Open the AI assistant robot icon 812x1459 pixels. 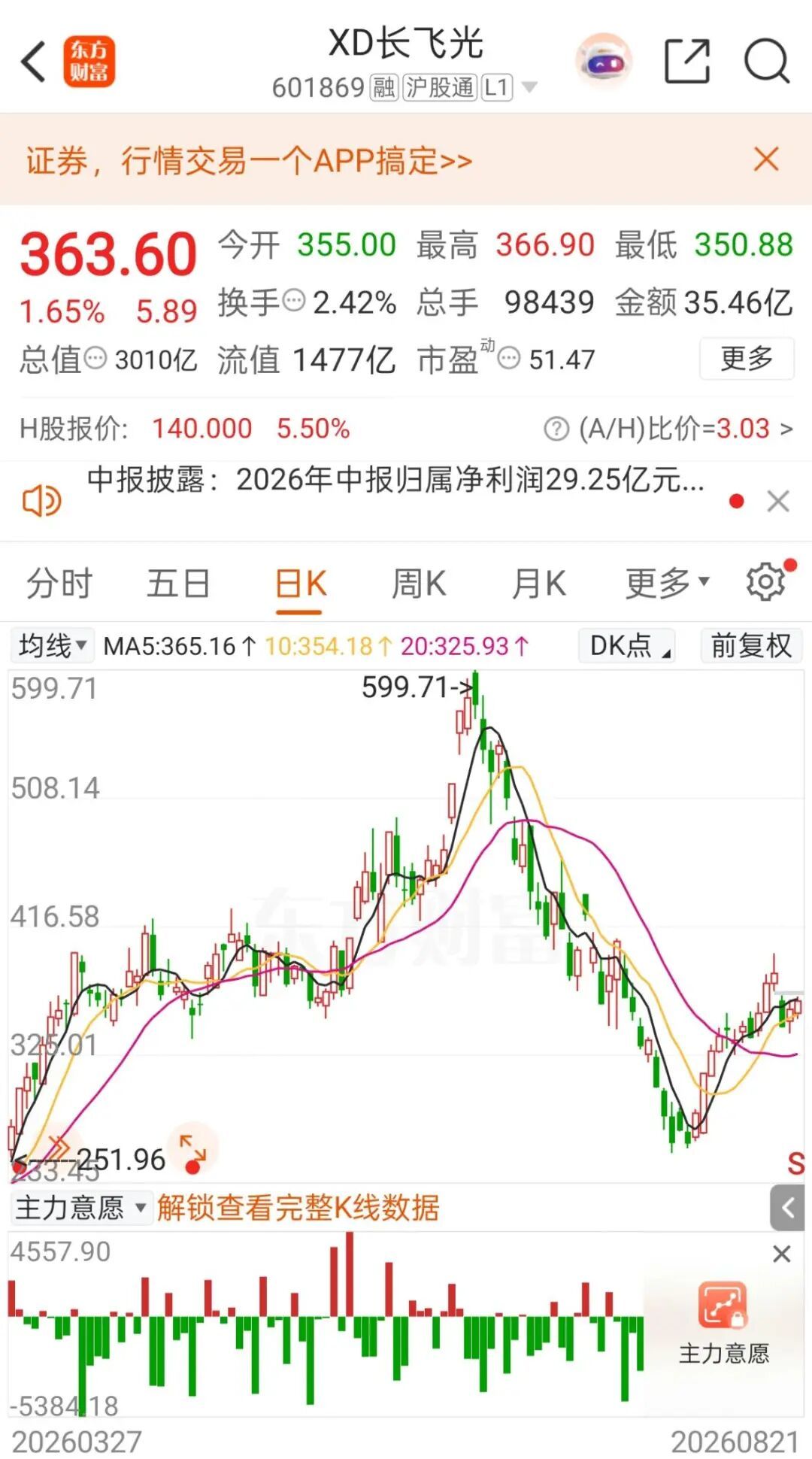click(x=603, y=61)
